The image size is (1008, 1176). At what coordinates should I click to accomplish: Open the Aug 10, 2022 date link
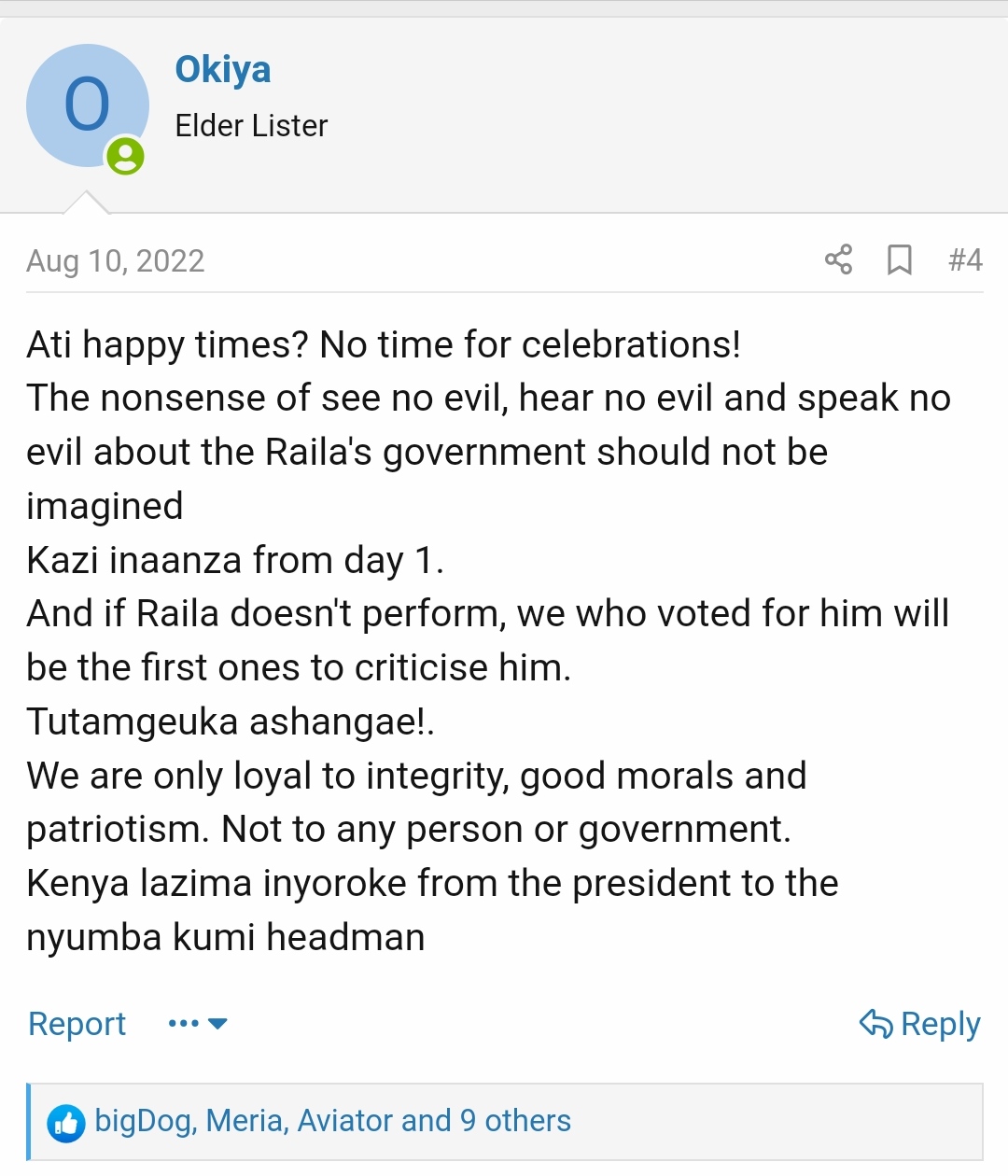(115, 261)
